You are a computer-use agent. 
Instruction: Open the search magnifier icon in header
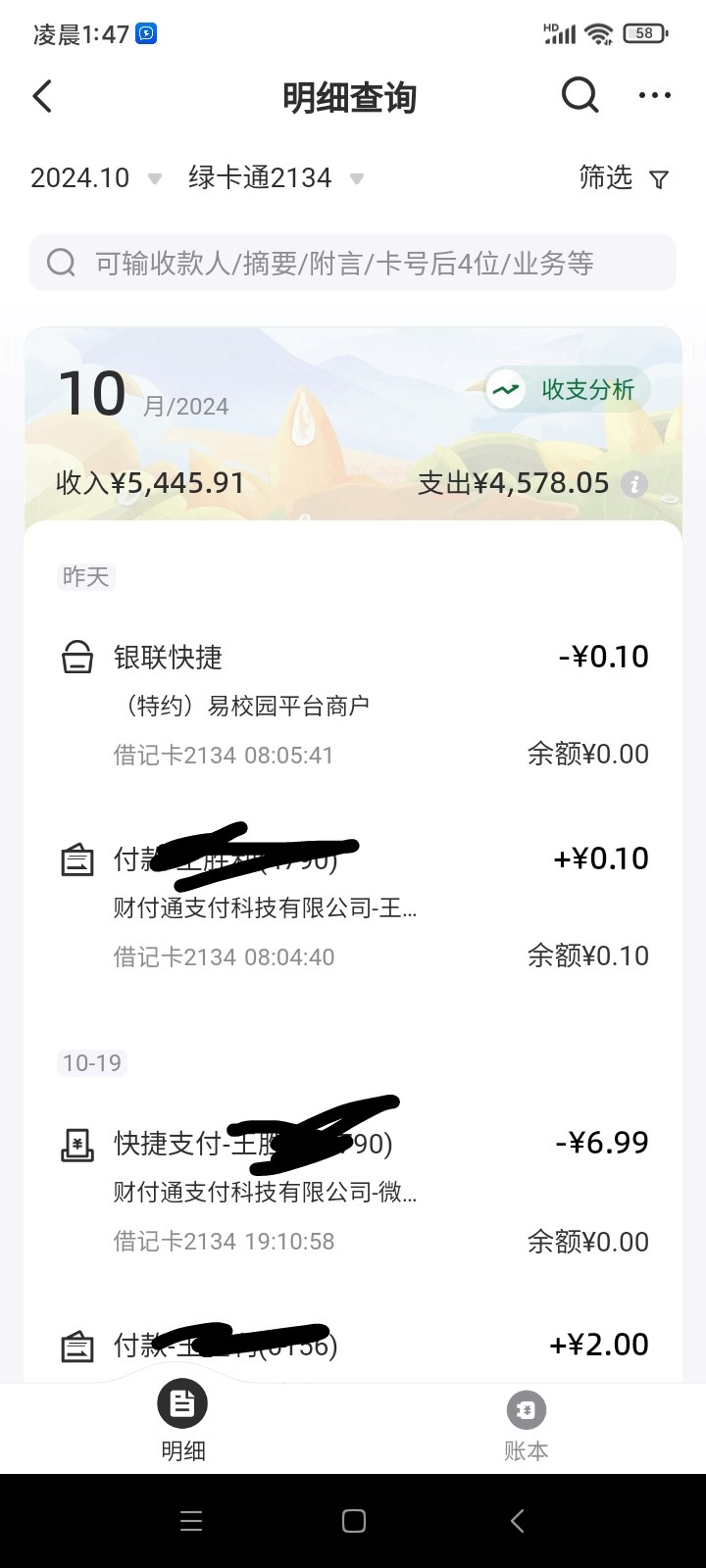(x=580, y=95)
